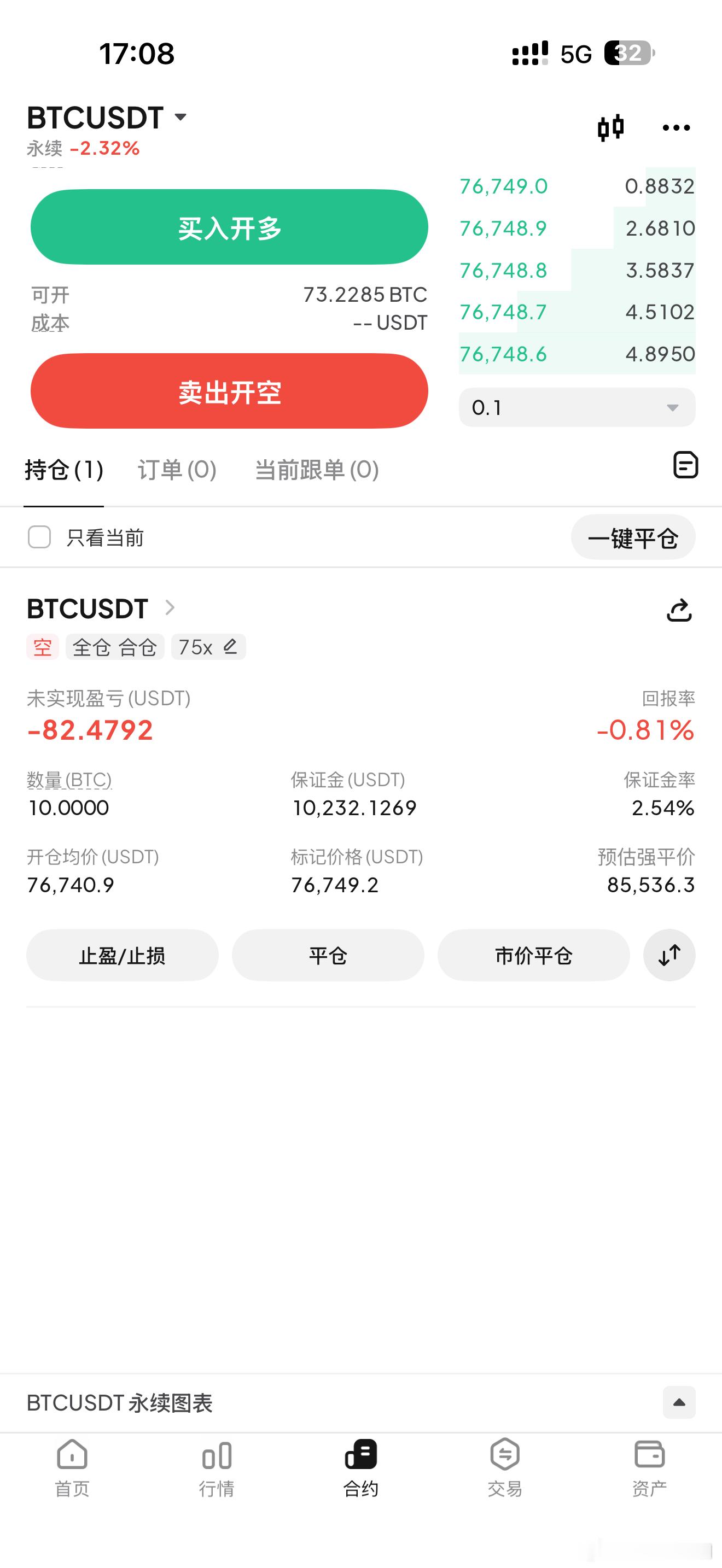
Task: Click the reverse position arrows icon
Action: tap(668, 956)
